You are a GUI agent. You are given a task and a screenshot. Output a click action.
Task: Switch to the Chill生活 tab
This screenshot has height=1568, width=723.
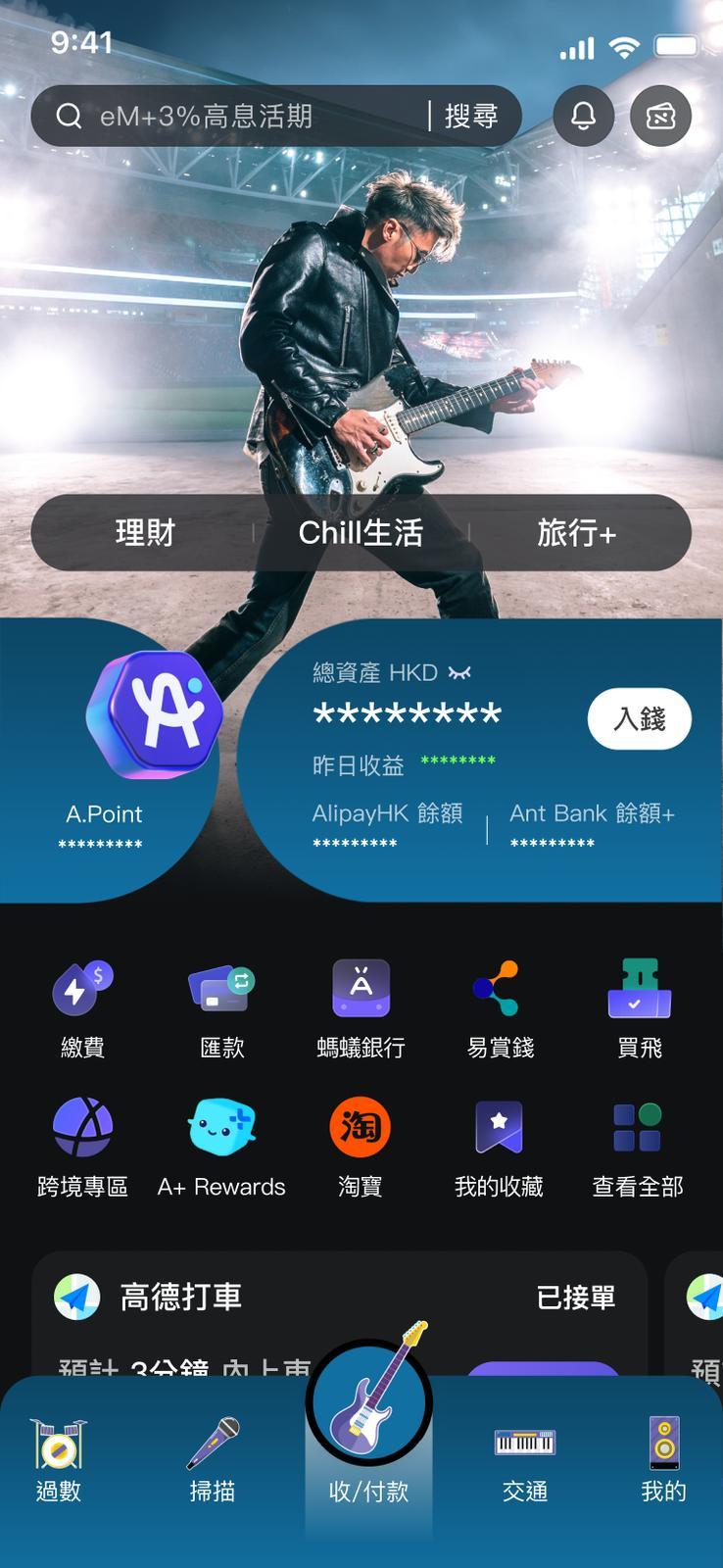pyautogui.click(x=361, y=533)
